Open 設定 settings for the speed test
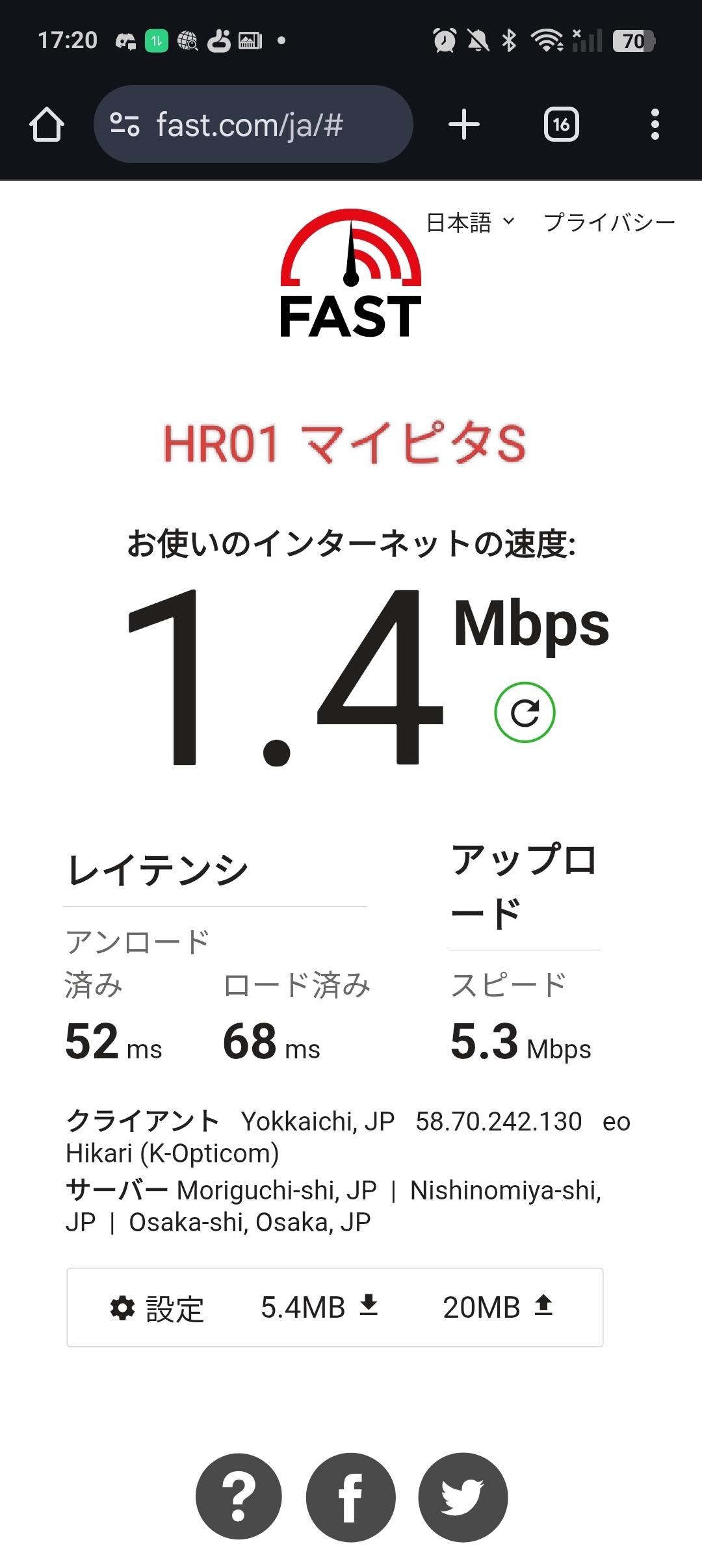The width and height of the screenshot is (702, 1568). [x=157, y=1308]
